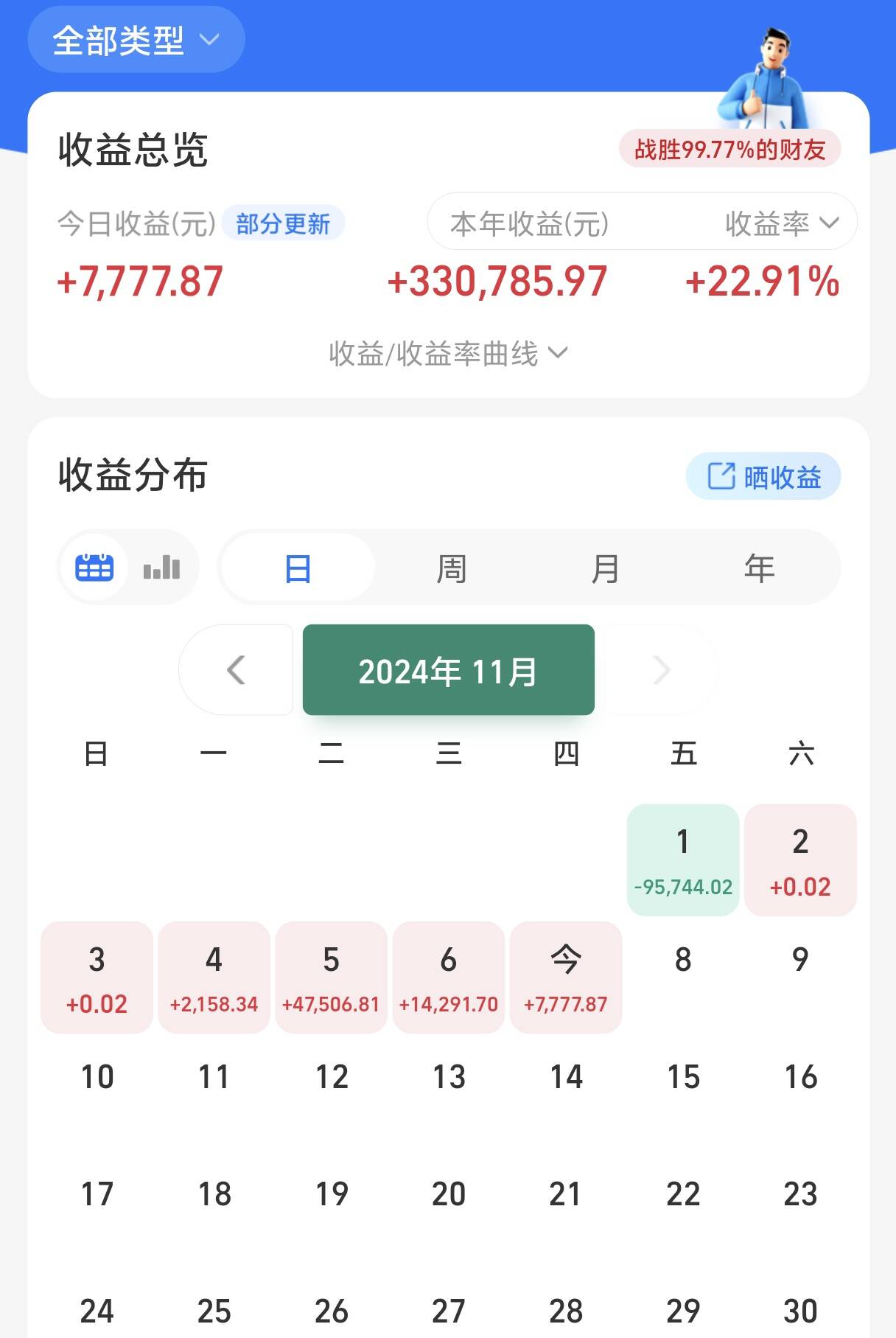The height and width of the screenshot is (1338, 896).
Task: Click the next month arrow
Action: [x=662, y=669]
